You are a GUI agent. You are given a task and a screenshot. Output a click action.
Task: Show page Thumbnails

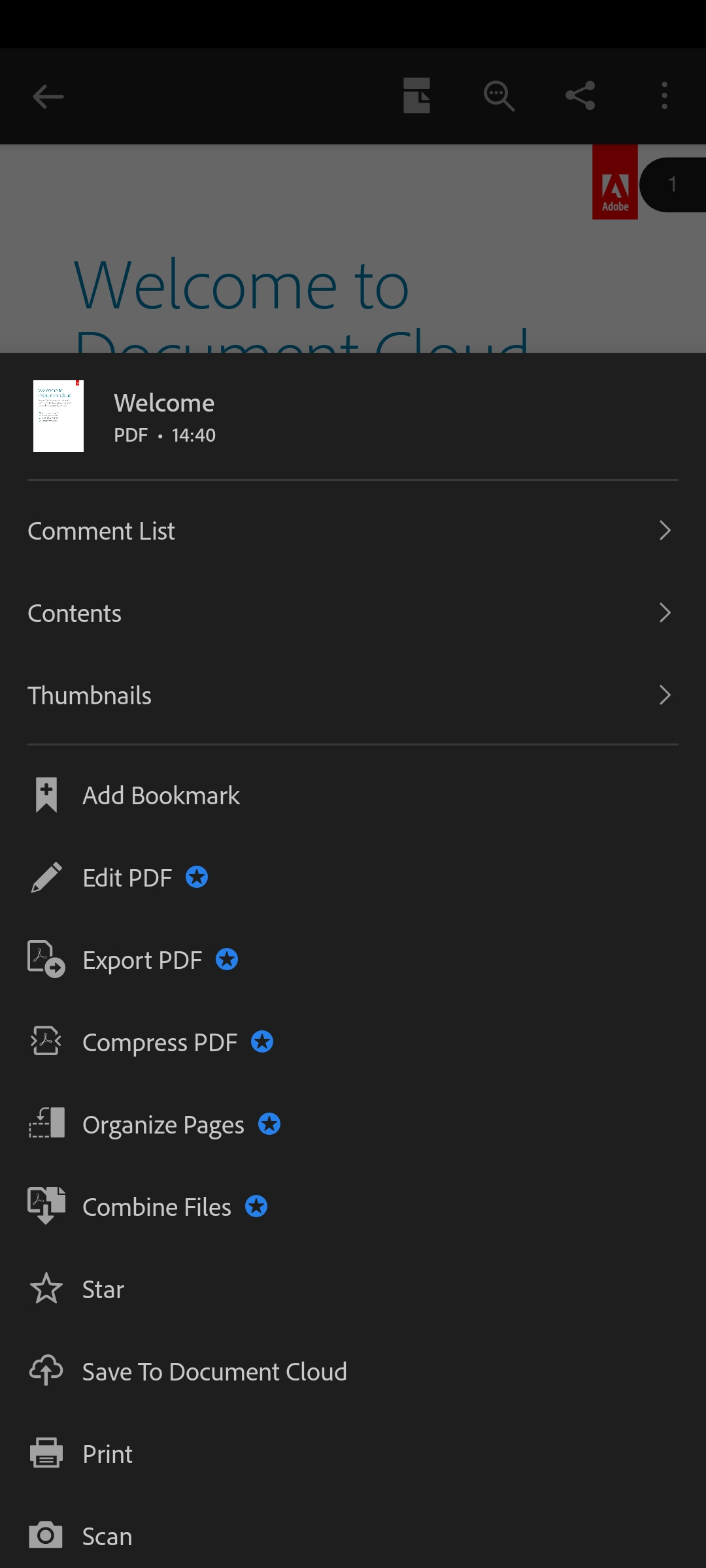click(353, 695)
